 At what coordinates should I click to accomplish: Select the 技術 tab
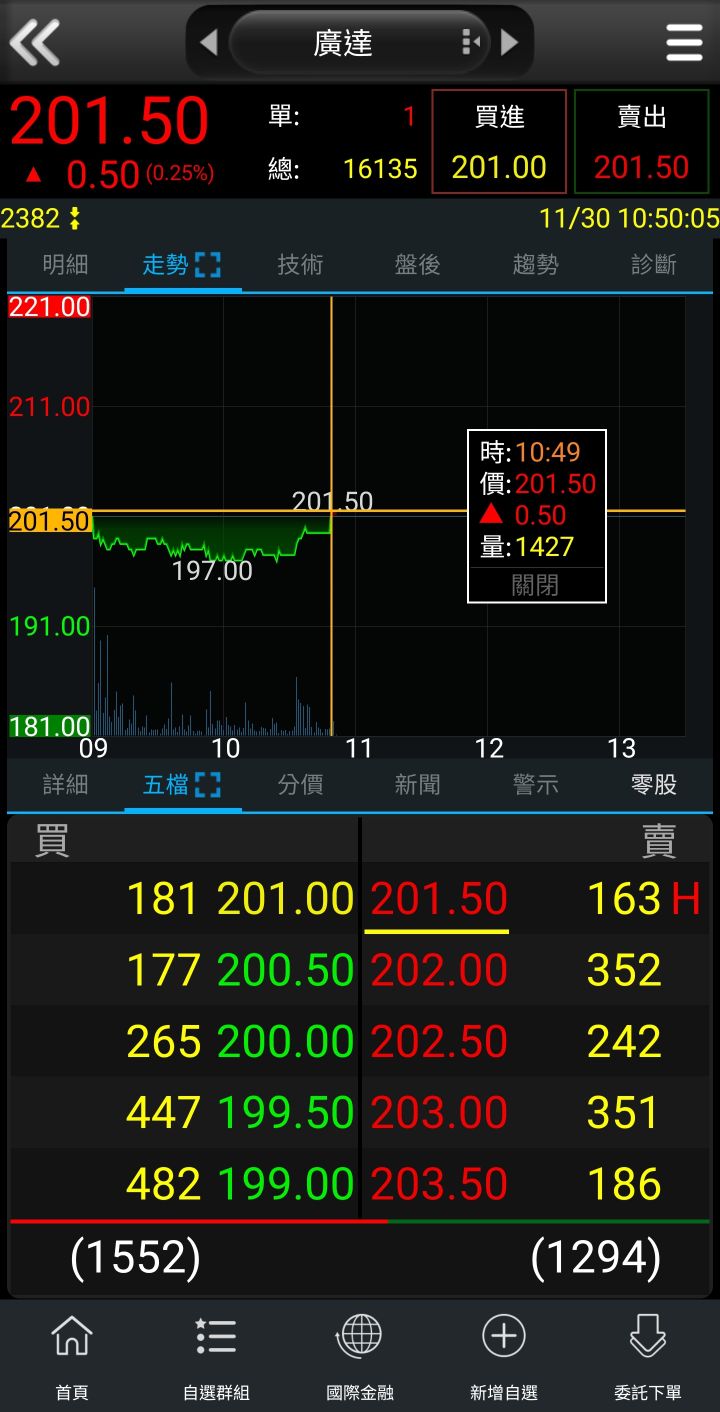pos(300,265)
